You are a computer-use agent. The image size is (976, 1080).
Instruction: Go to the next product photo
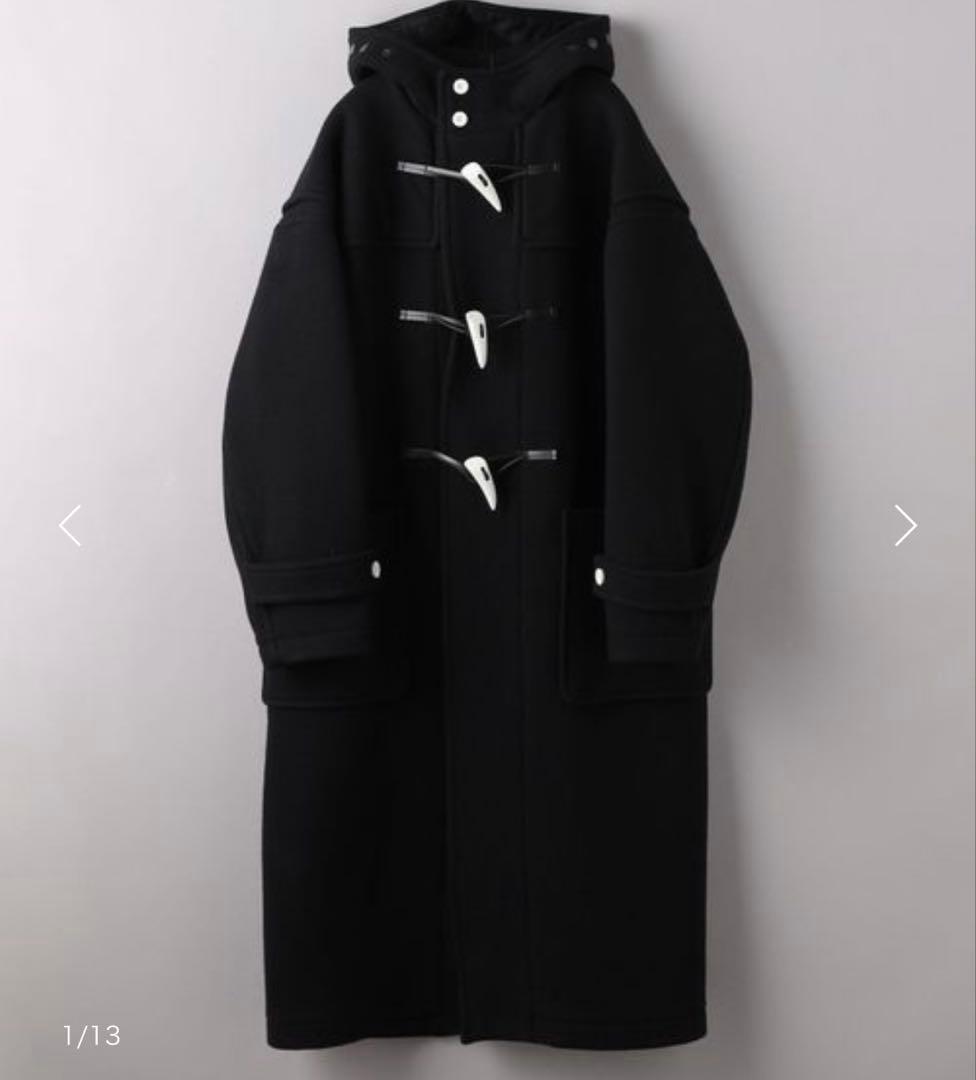pyautogui.click(x=905, y=525)
